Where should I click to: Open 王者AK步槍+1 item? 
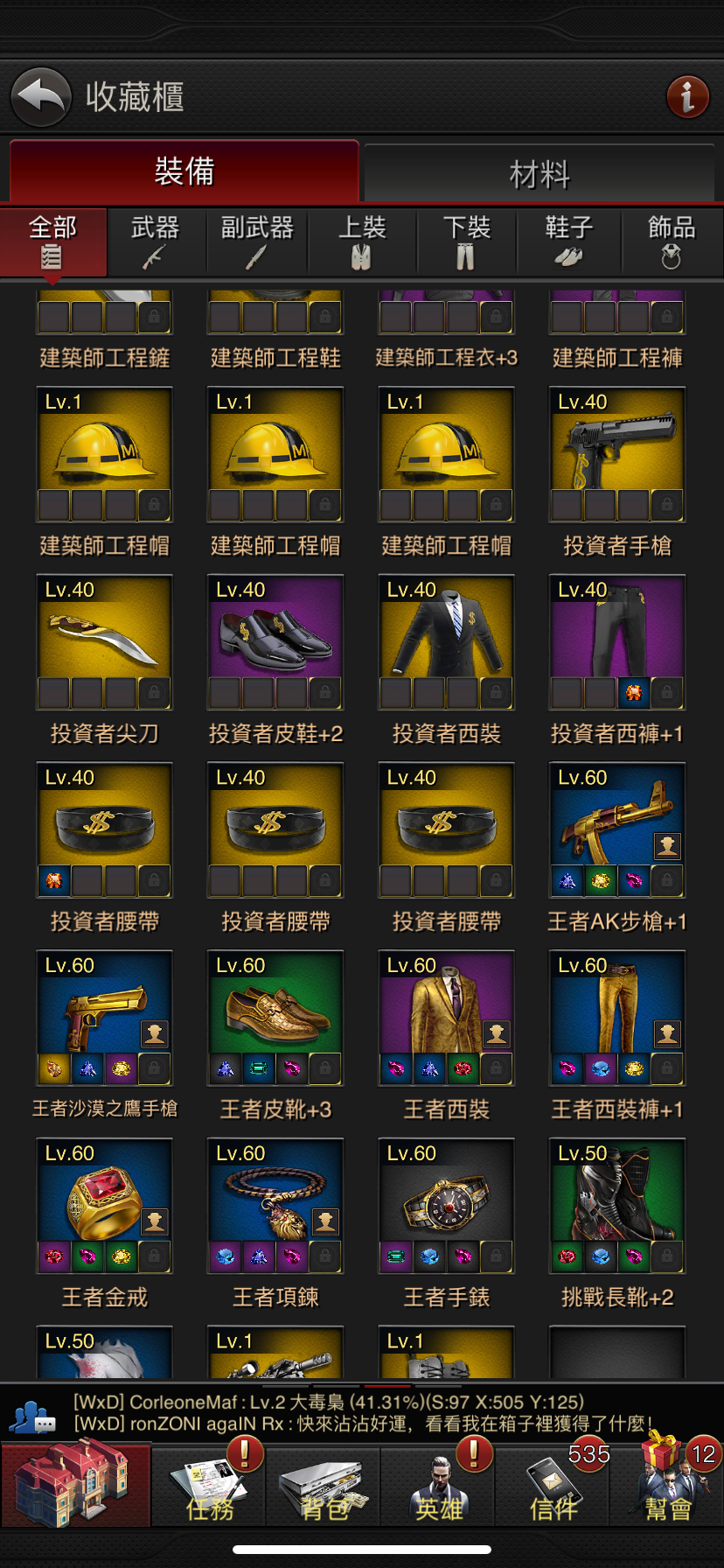[617, 829]
